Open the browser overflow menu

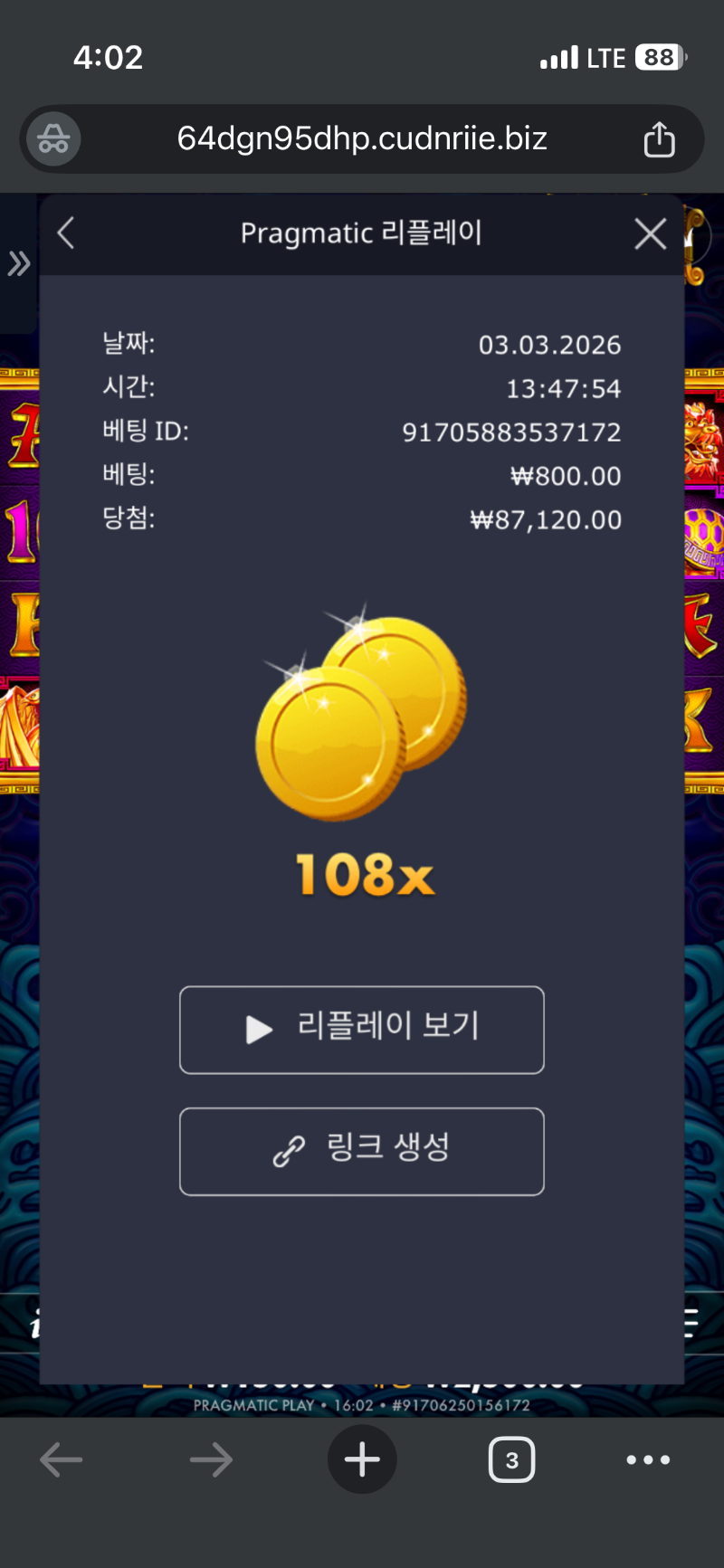tap(648, 1459)
